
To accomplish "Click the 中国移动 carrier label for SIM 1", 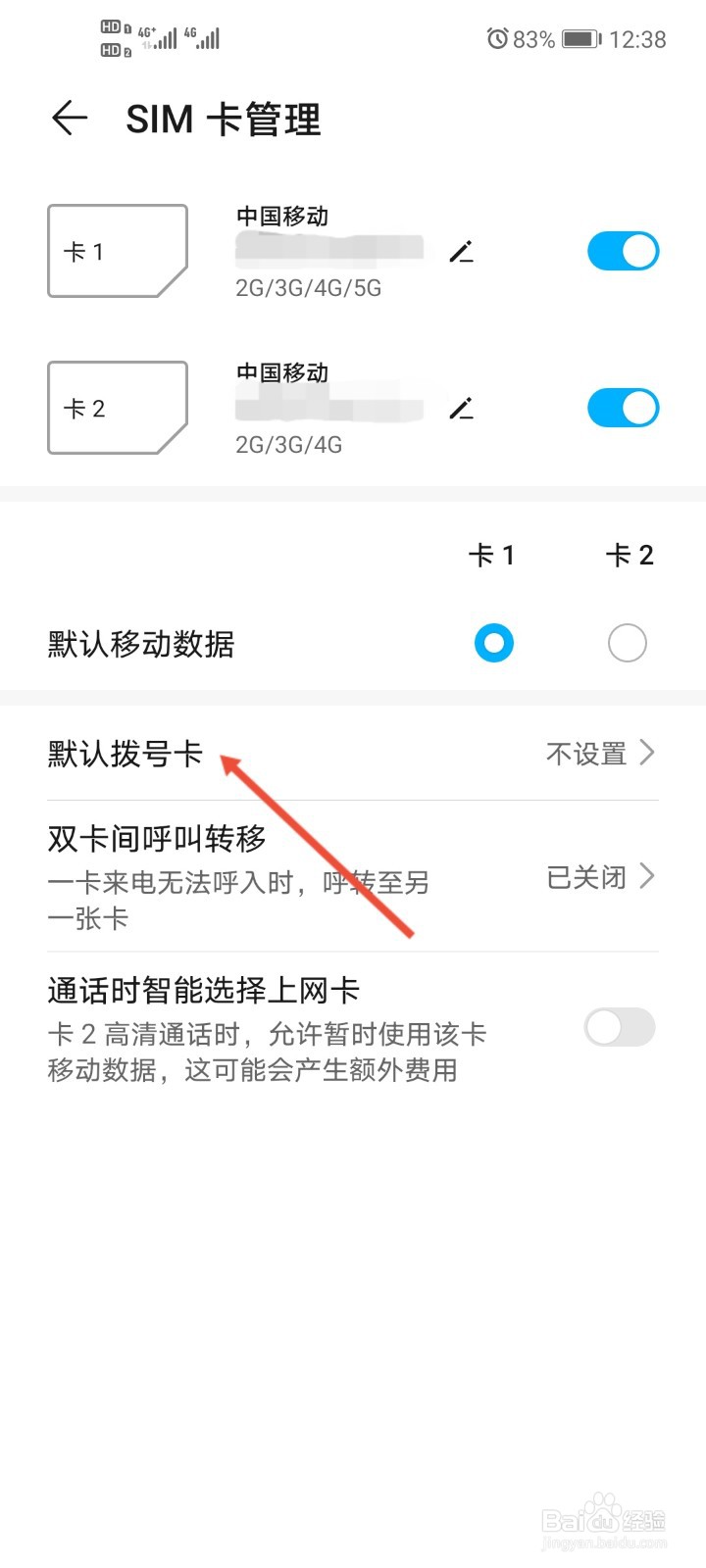I will click(x=282, y=217).
